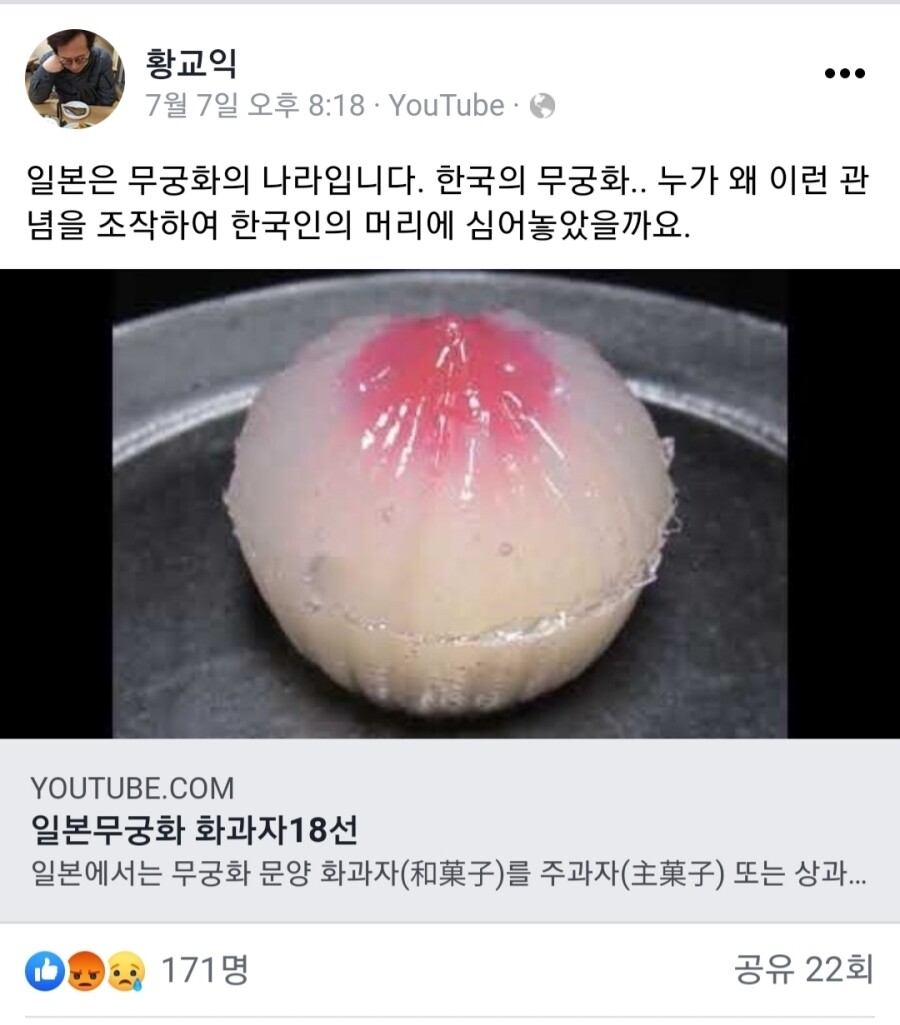Open 황교익's profile picture
Screen dimensions: 900x1025
point(75,79)
